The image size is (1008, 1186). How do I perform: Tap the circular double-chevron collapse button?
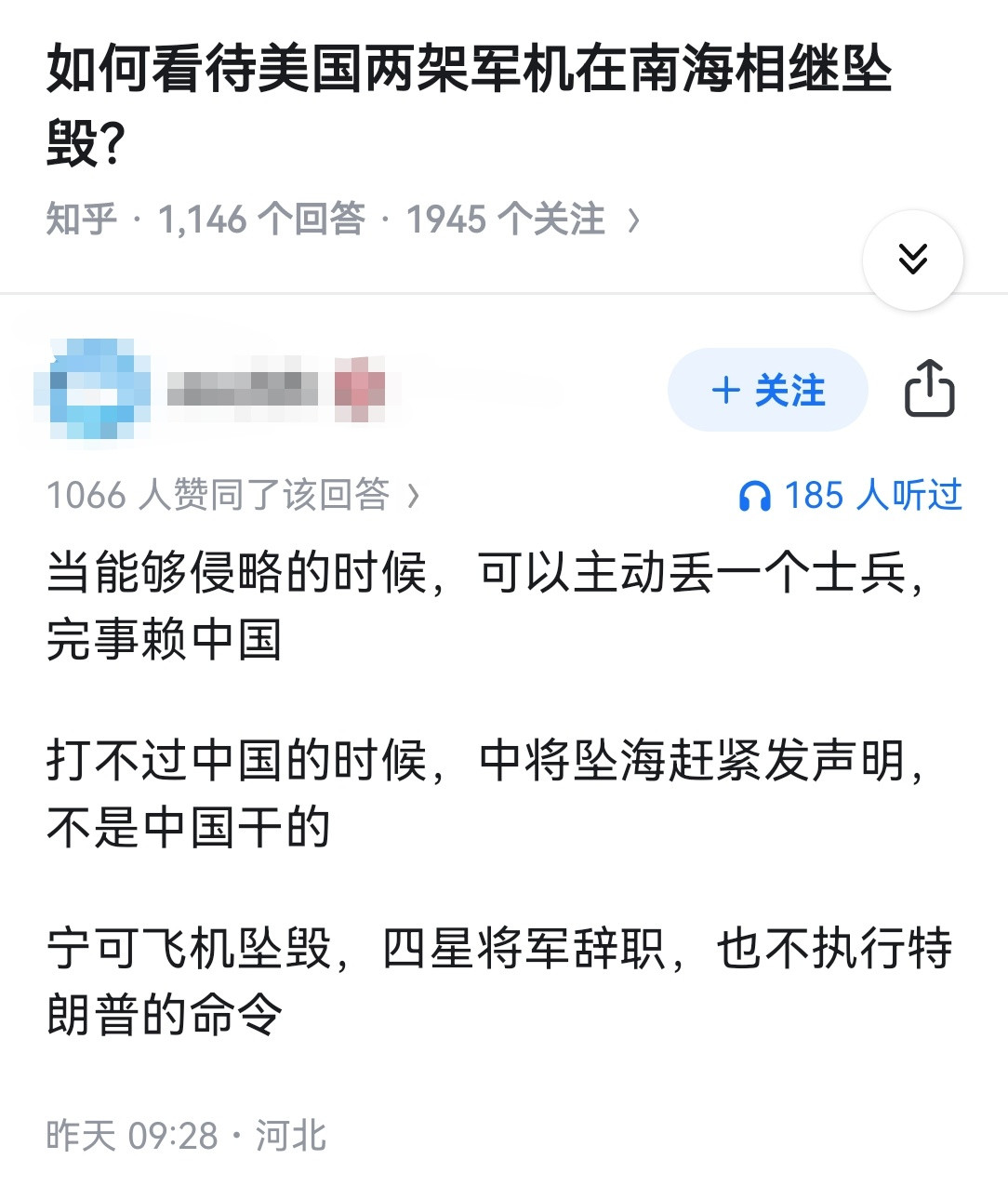click(x=912, y=260)
